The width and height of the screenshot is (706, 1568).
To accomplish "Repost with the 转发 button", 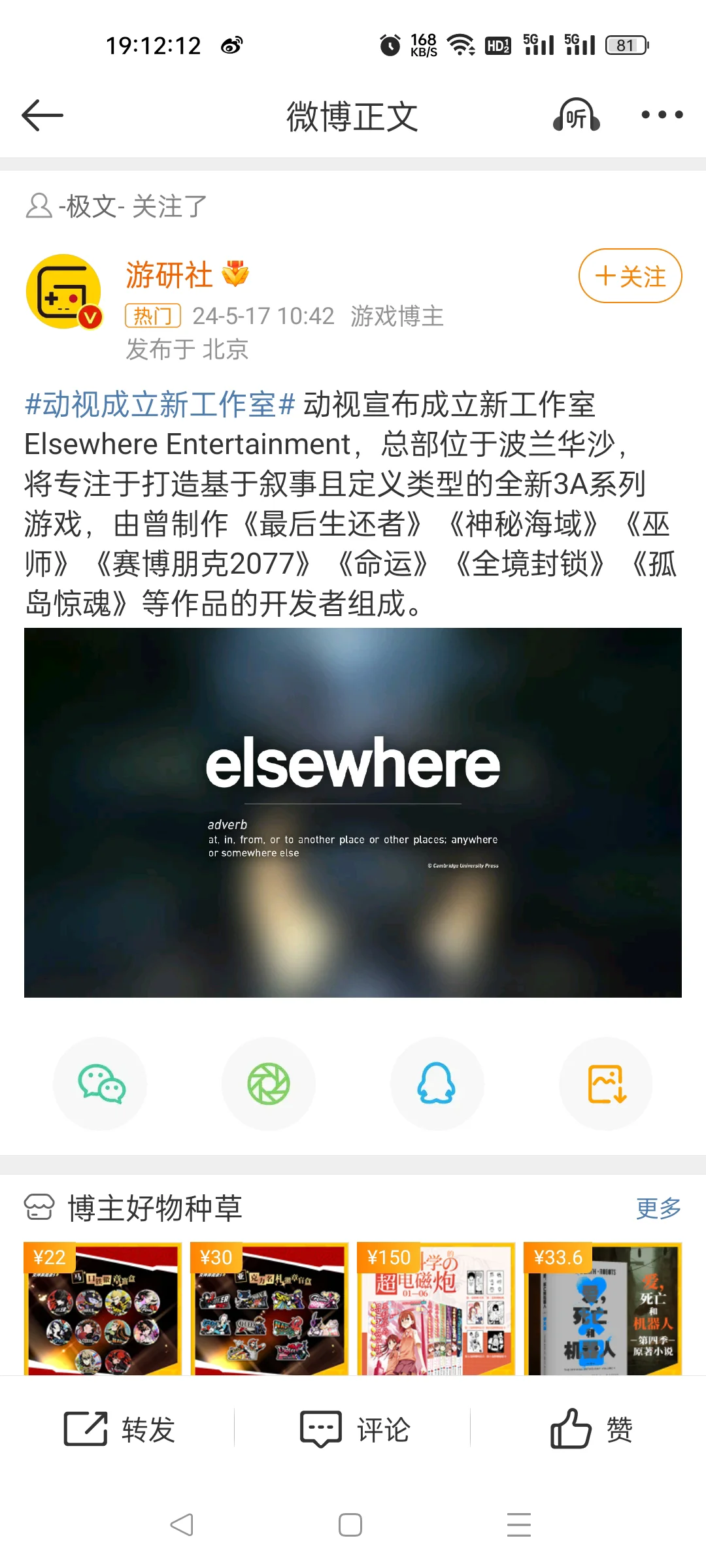I will click(x=119, y=1429).
